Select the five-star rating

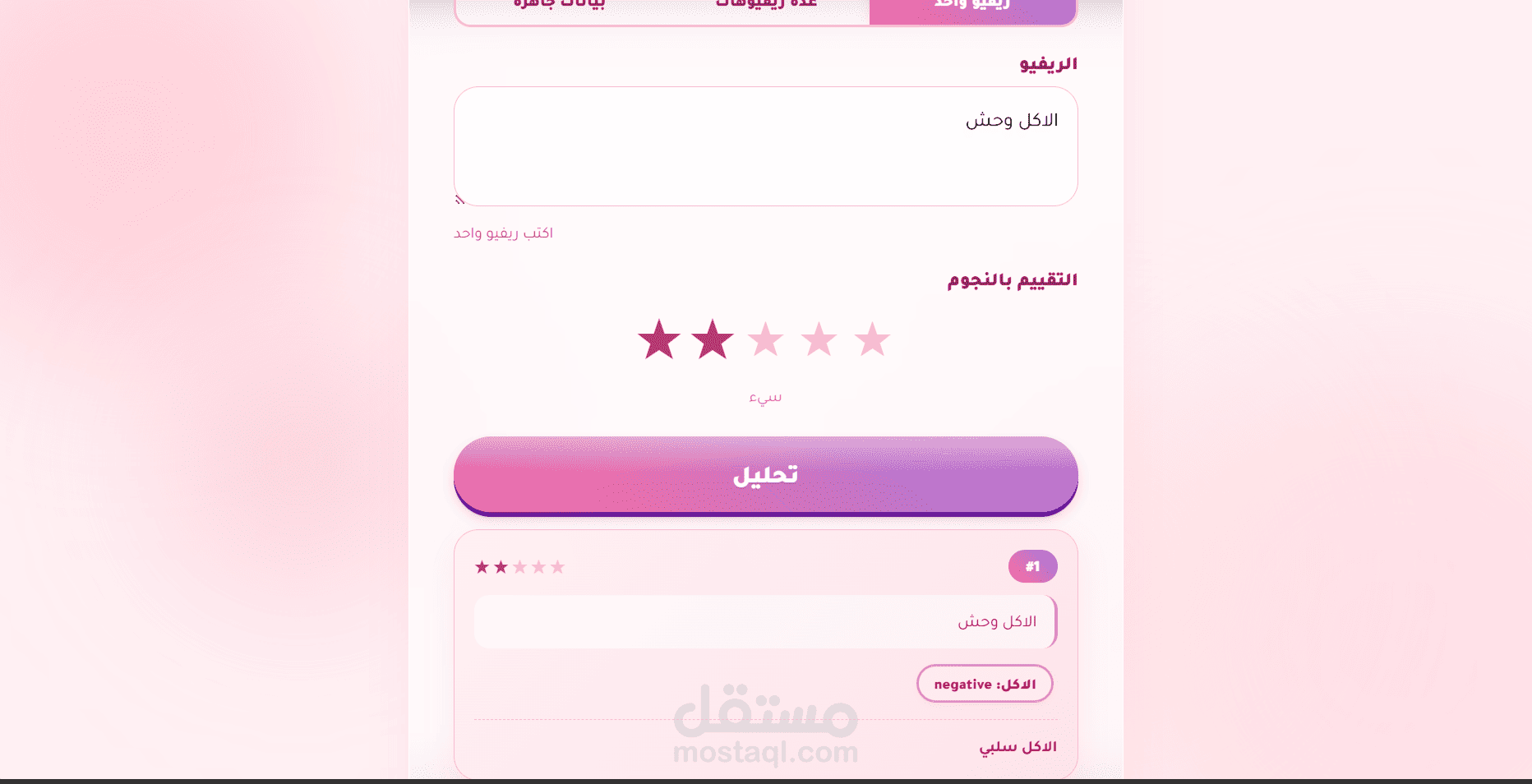click(873, 339)
